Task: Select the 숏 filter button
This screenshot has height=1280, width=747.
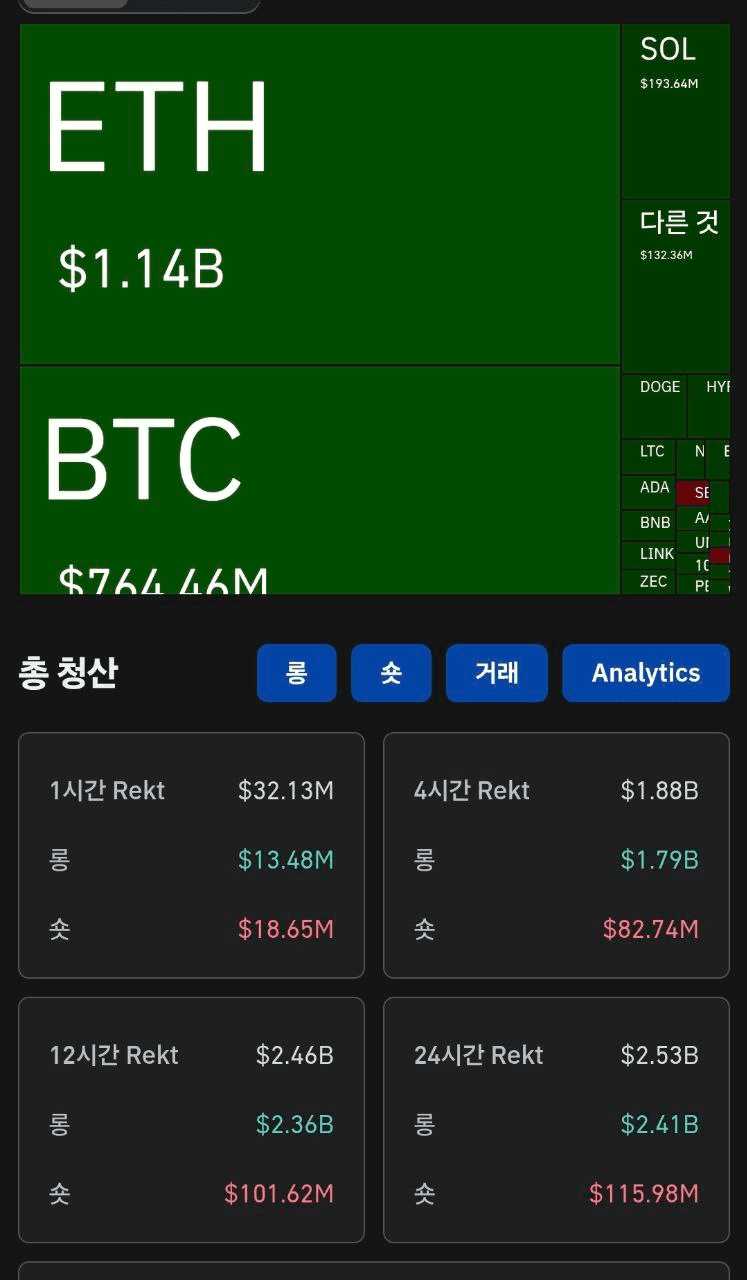Action: pyautogui.click(x=391, y=673)
